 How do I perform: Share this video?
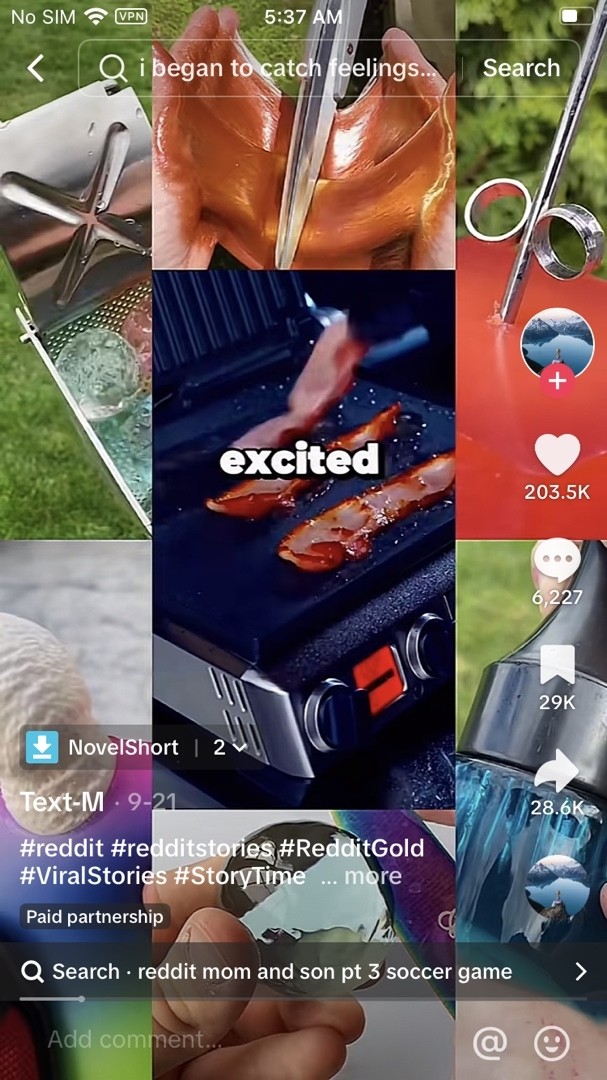557,772
